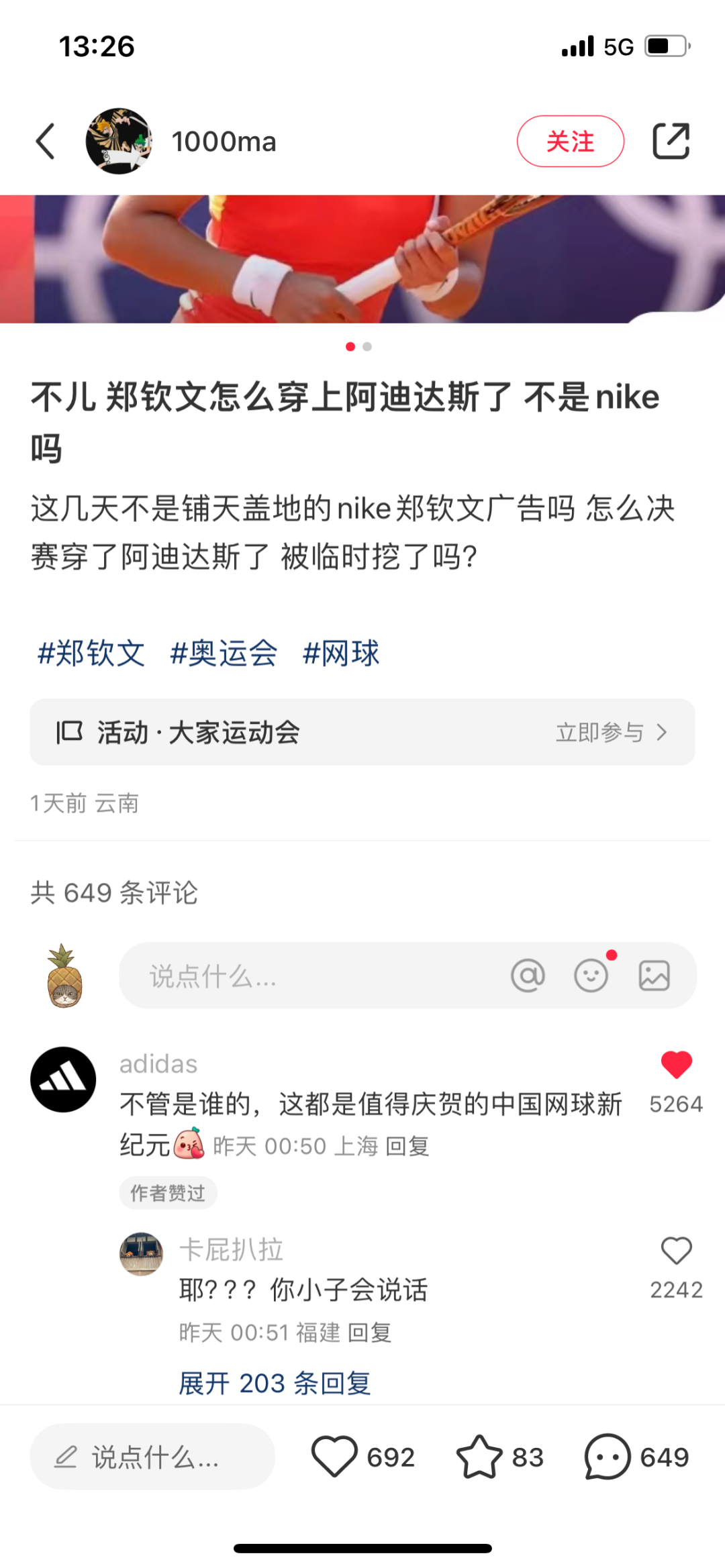Screen dimensions: 725x1568
Task: Go back using the back arrow
Action: click(x=45, y=142)
